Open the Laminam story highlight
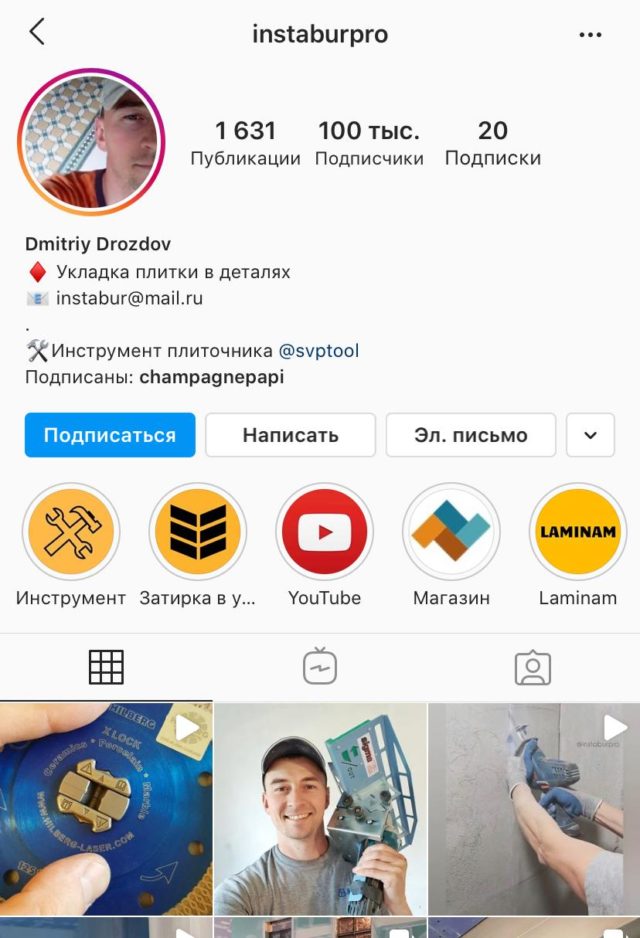 pyautogui.click(x=577, y=532)
